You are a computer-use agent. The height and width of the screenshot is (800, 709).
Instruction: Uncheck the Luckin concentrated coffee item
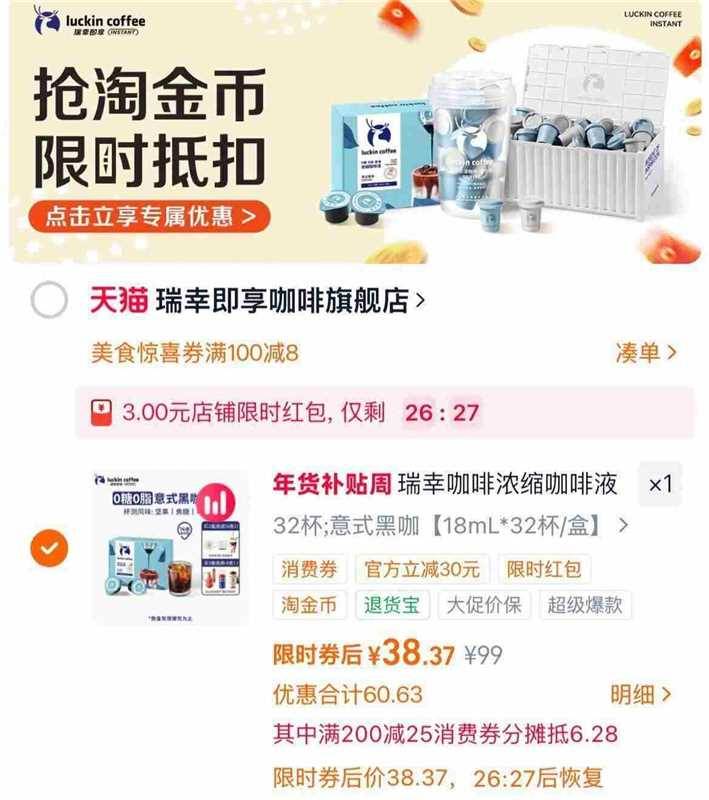click(49, 548)
